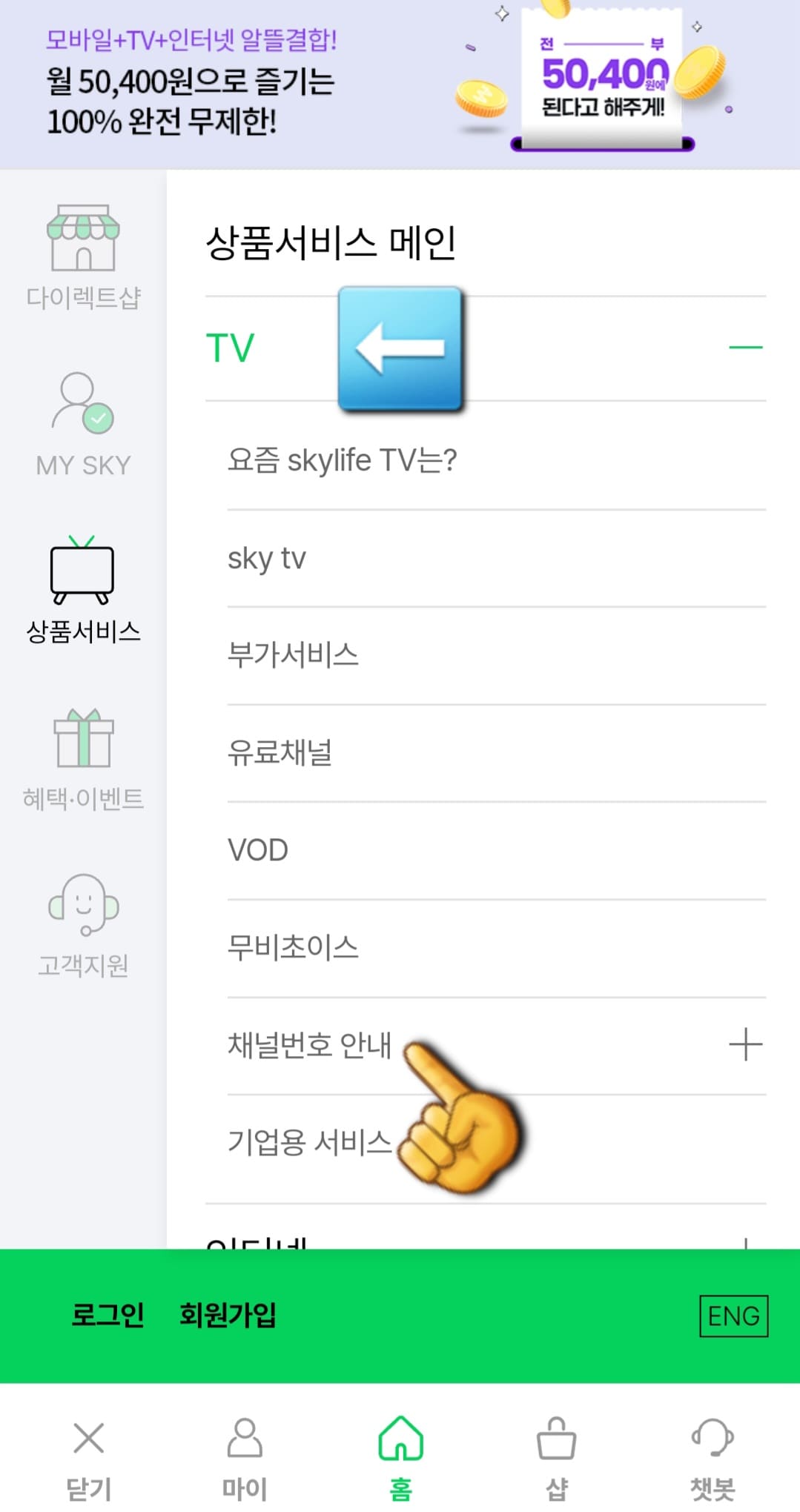Open the sky tv menu item
Viewport: 800px width, 1512px height.
click(x=267, y=557)
